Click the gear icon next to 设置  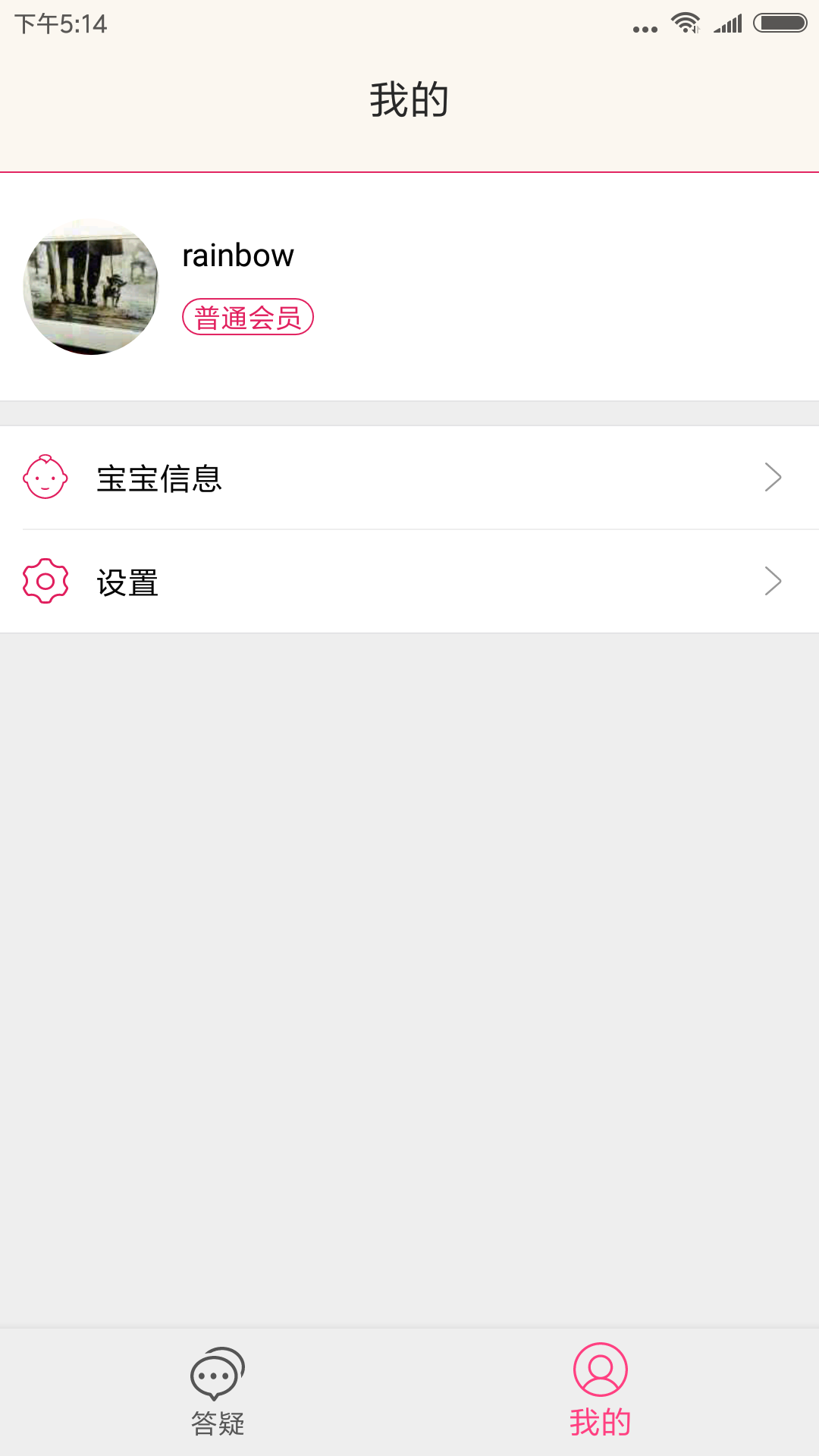coord(45,582)
